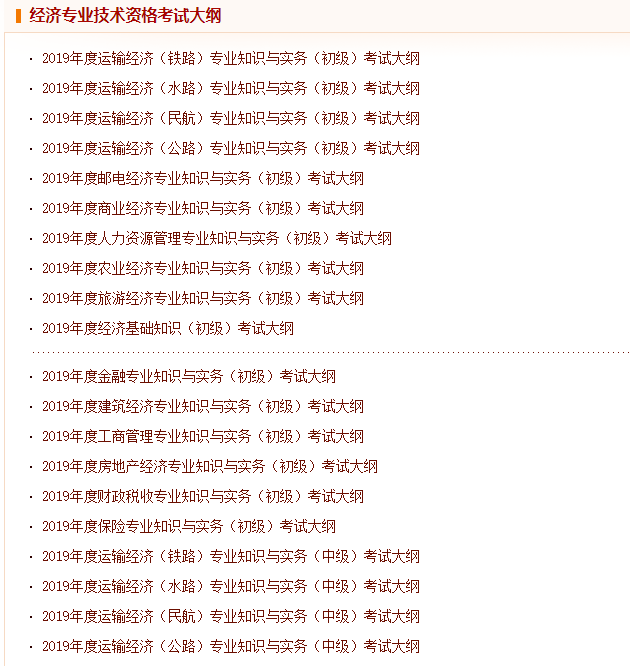The height and width of the screenshot is (666, 630).
Task: Open 2019年度保险专业（初级）考试大纲 link
Action: pyautogui.click(x=188, y=527)
